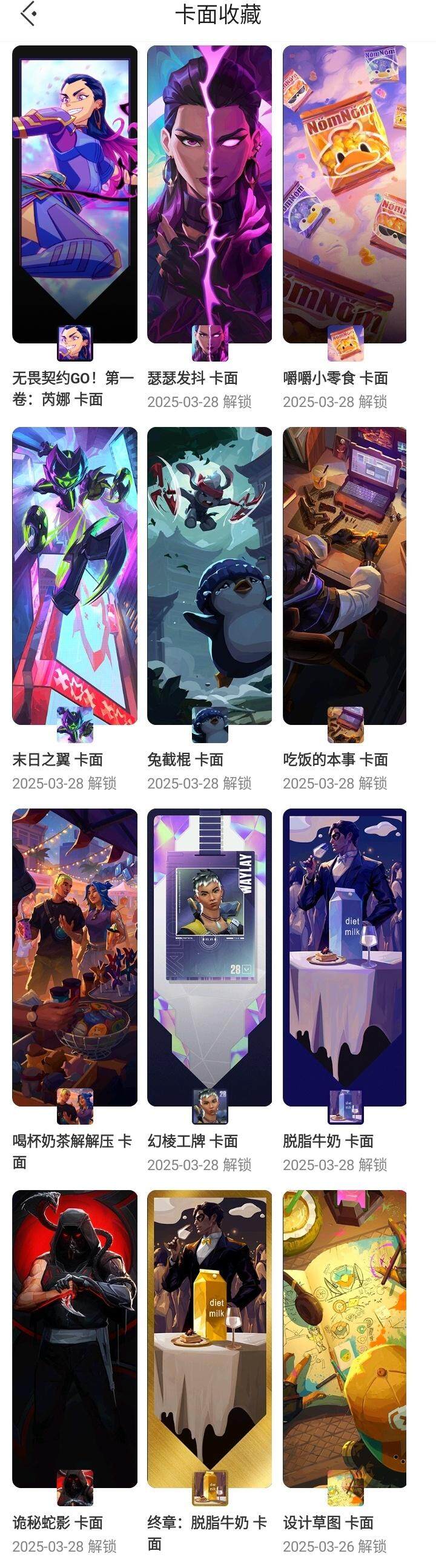Viewport: 436px width, 1568px height.
Task: Open the 喝杯奶茶解解压 card
Action: click(x=74, y=957)
